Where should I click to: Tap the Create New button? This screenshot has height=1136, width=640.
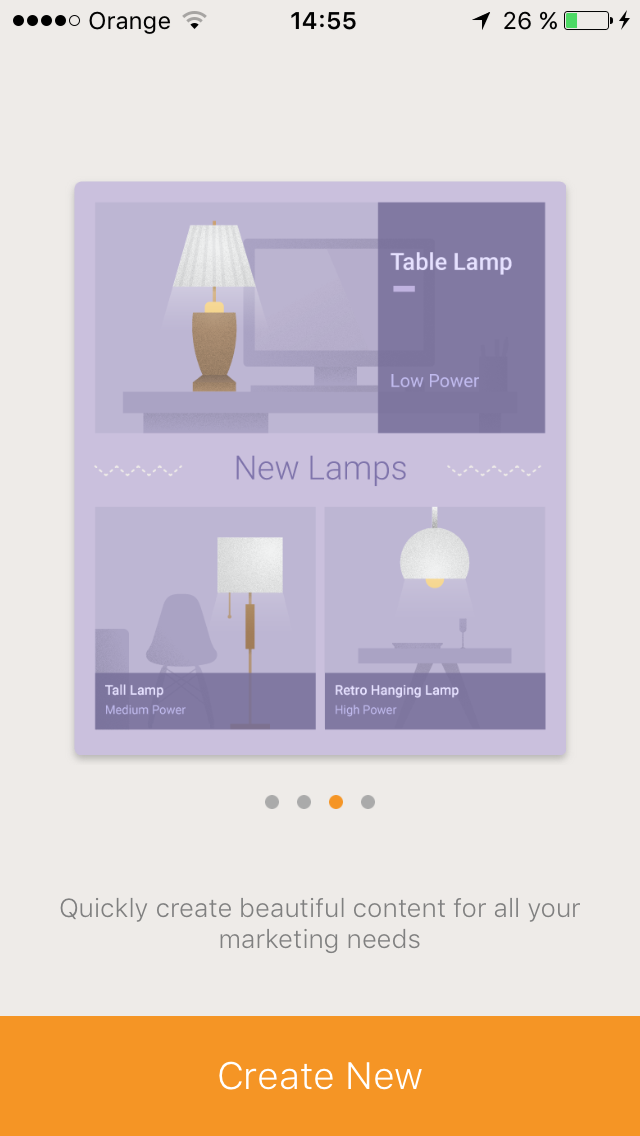(x=320, y=1076)
